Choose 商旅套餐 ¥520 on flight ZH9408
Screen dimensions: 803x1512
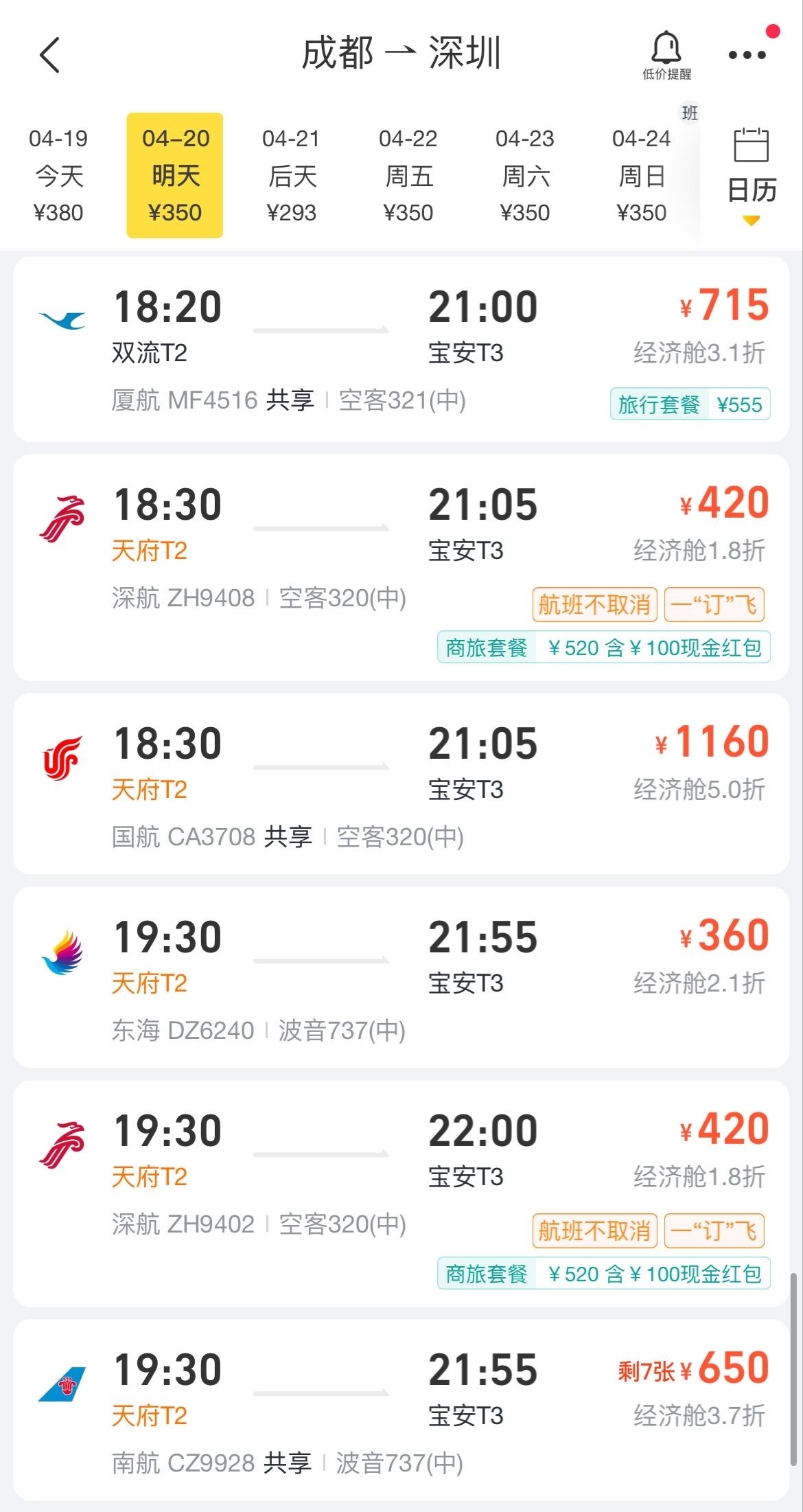coord(604,647)
